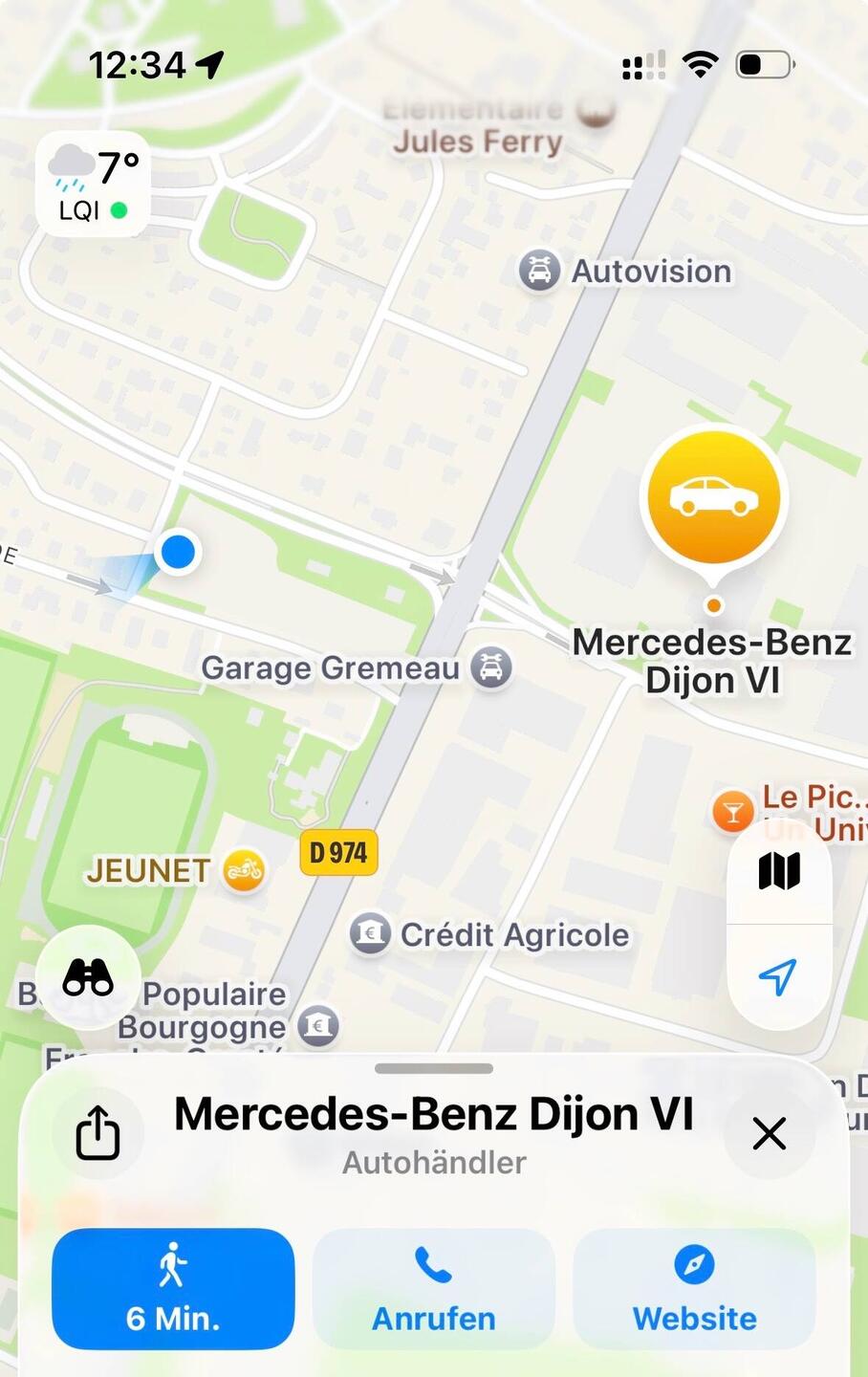Call the dealer via Anrufen
868x1377 pixels.
point(434,1288)
